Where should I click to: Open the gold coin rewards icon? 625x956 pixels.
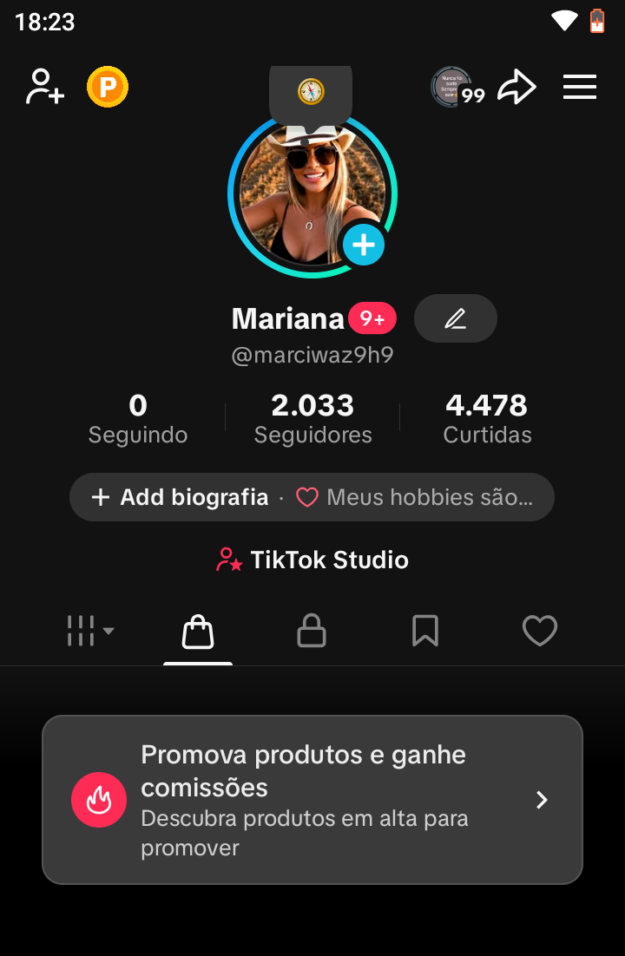pos(107,87)
